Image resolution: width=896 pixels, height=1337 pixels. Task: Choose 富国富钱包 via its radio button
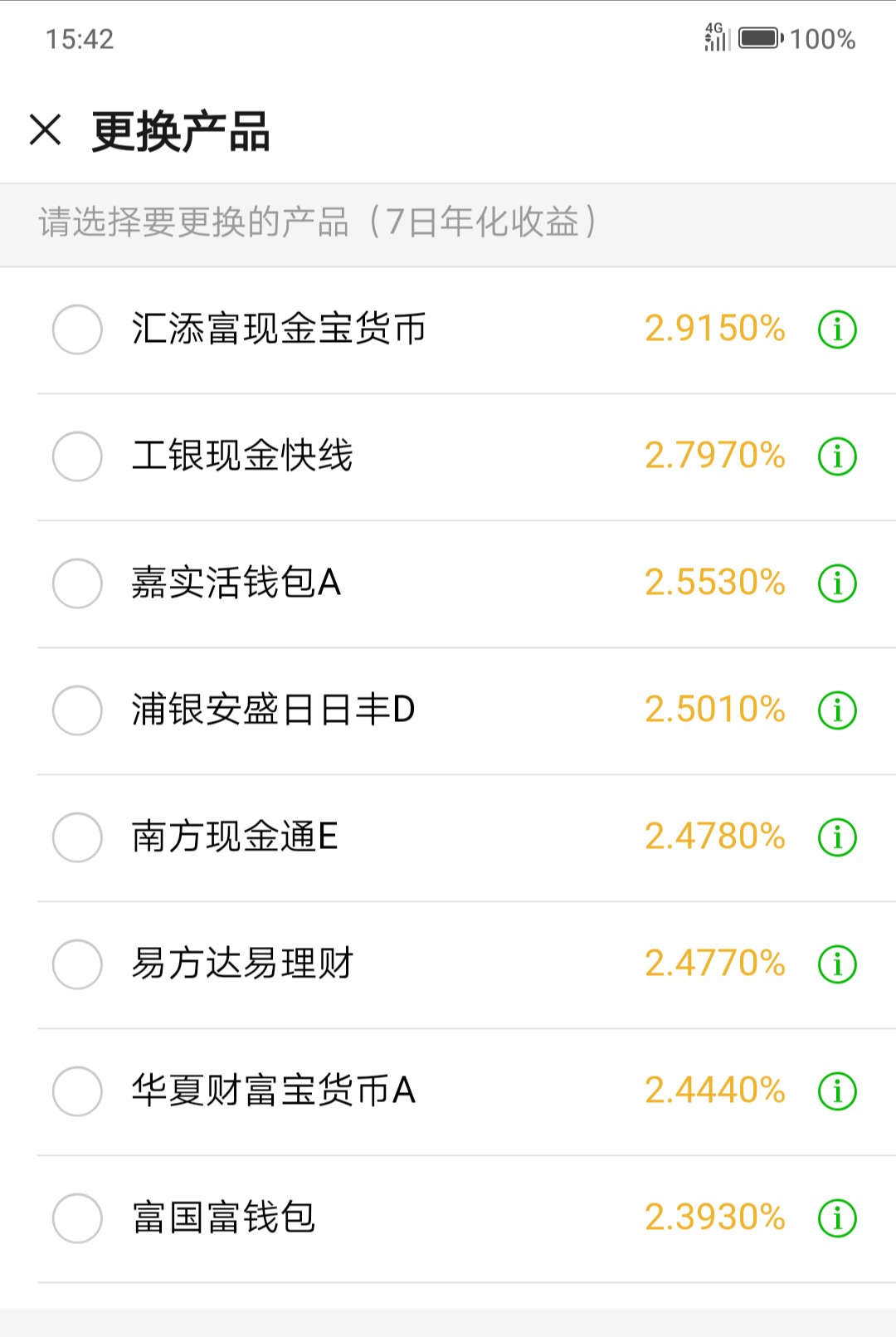76,1218
